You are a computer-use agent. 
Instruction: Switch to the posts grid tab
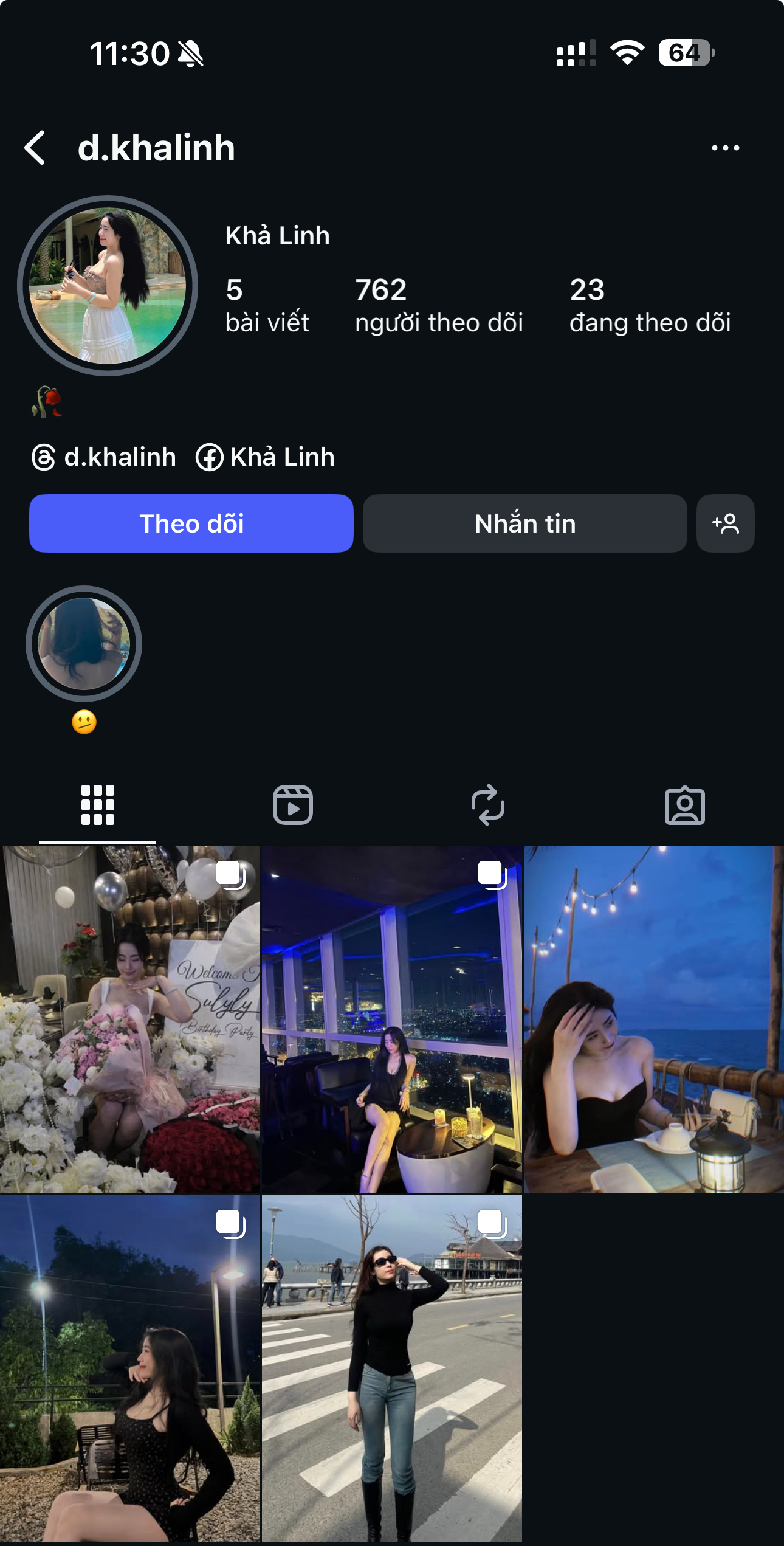point(97,805)
